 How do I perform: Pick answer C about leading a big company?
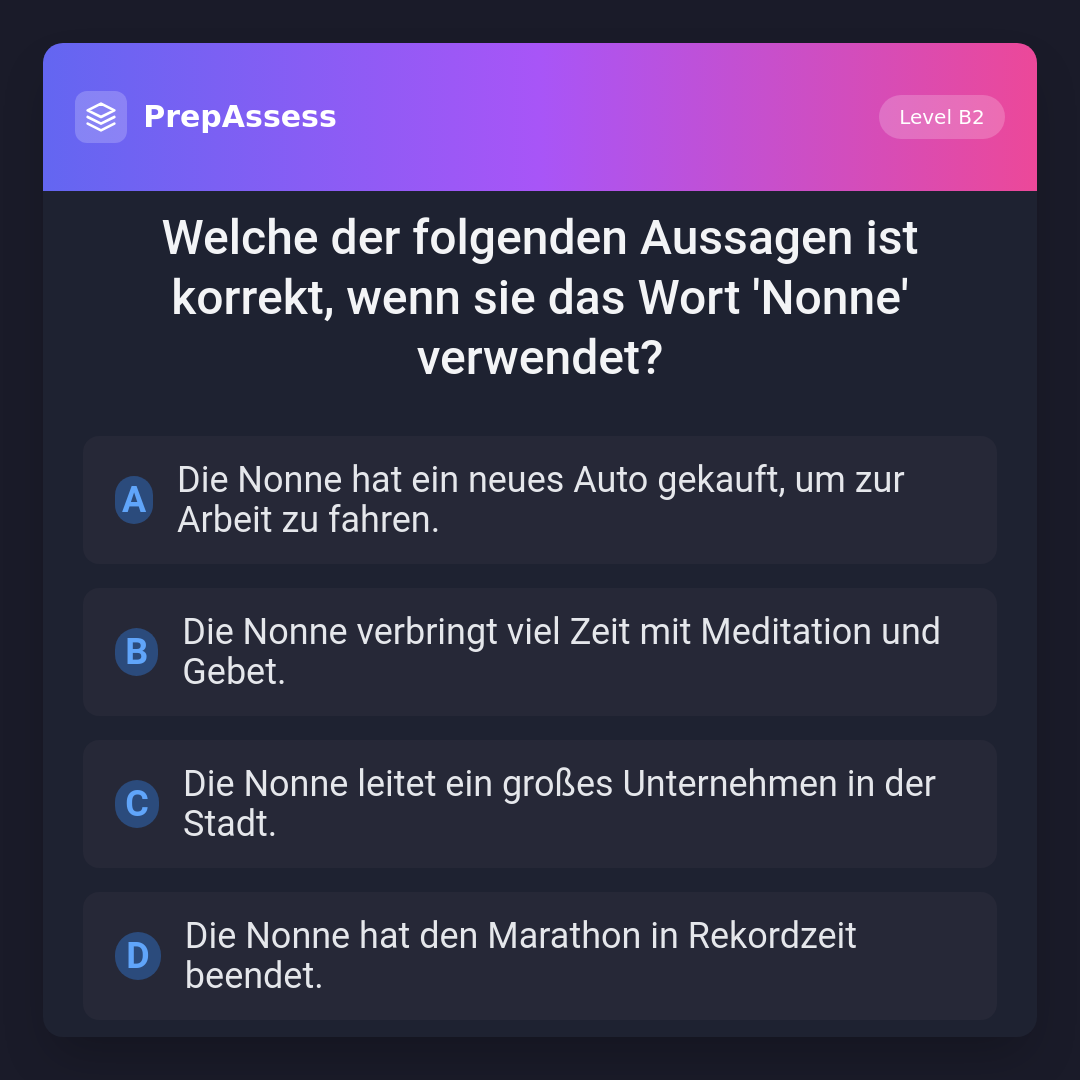click(540, 804)
